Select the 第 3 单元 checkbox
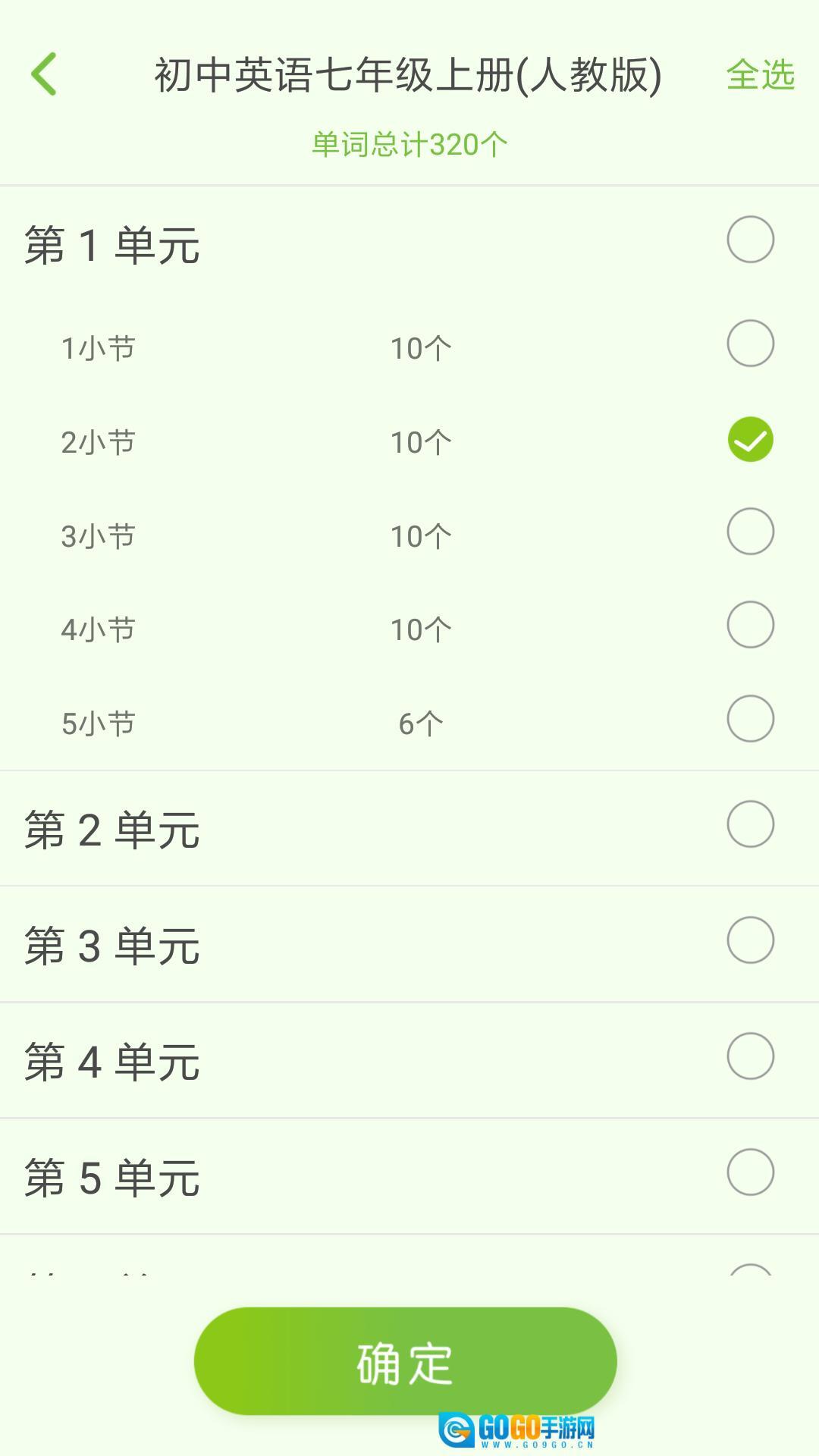819x1456 pixels. 750,940
